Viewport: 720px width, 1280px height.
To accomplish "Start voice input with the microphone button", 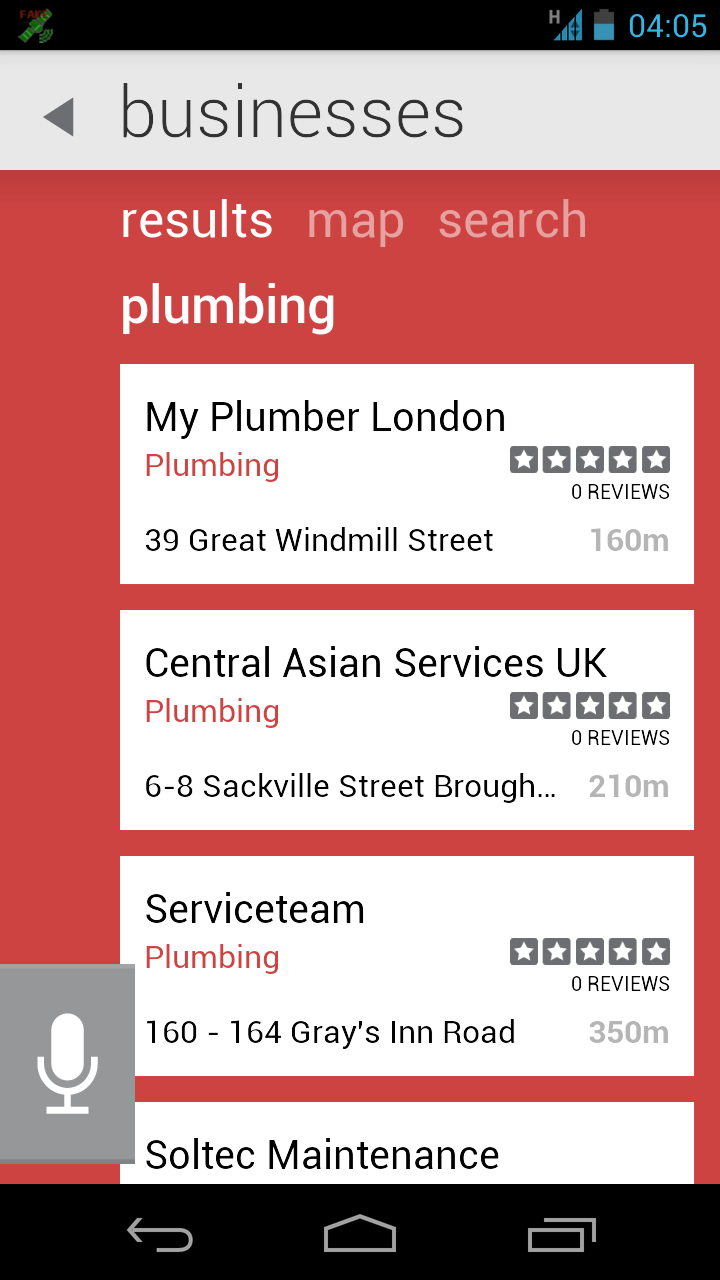I will [x=67, y=1063].
